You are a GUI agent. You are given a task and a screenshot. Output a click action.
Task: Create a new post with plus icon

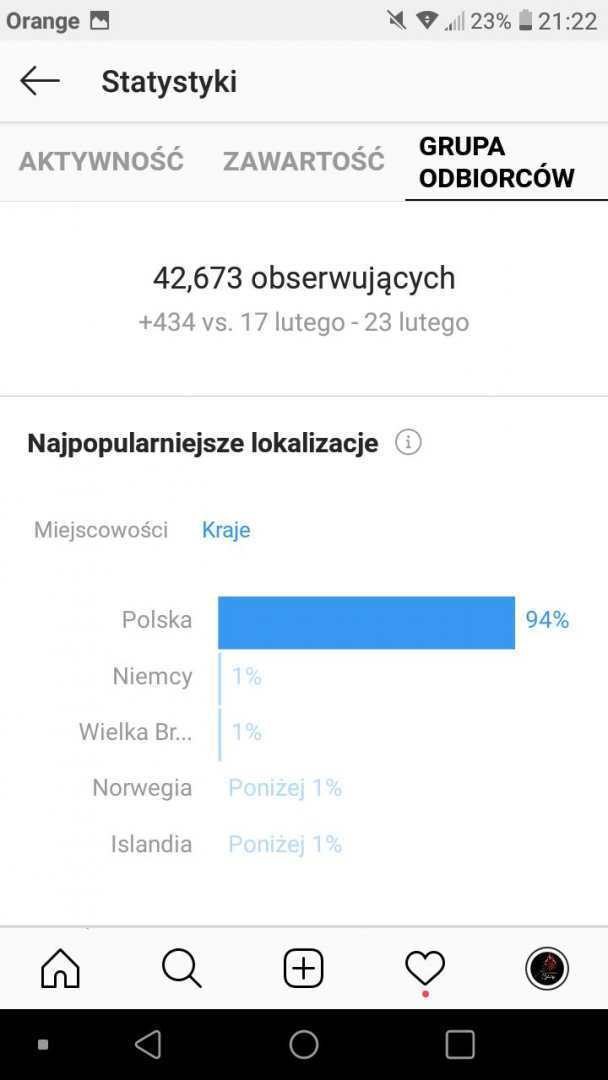point(303,968)
